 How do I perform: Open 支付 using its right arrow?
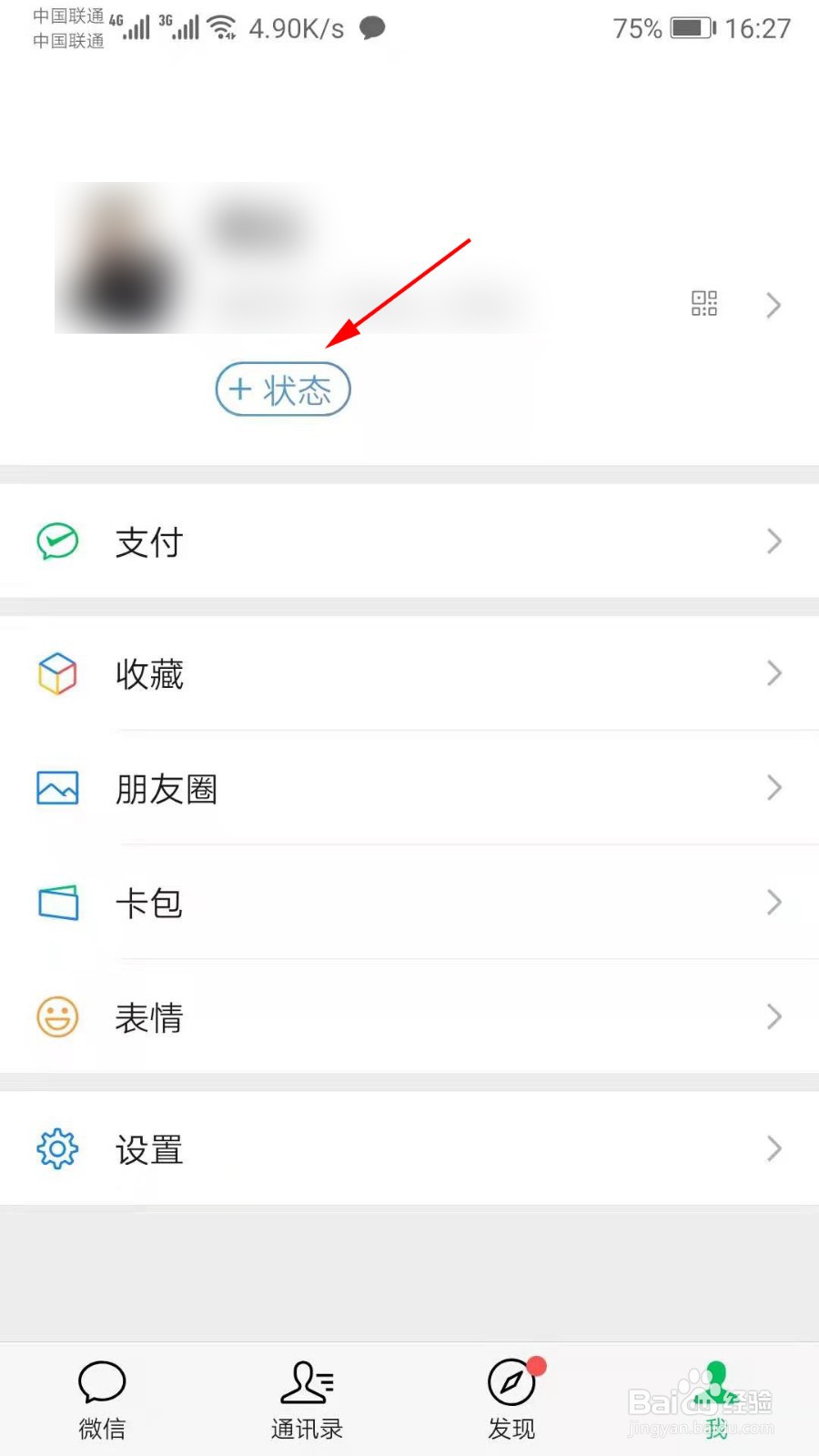(773, 541)
